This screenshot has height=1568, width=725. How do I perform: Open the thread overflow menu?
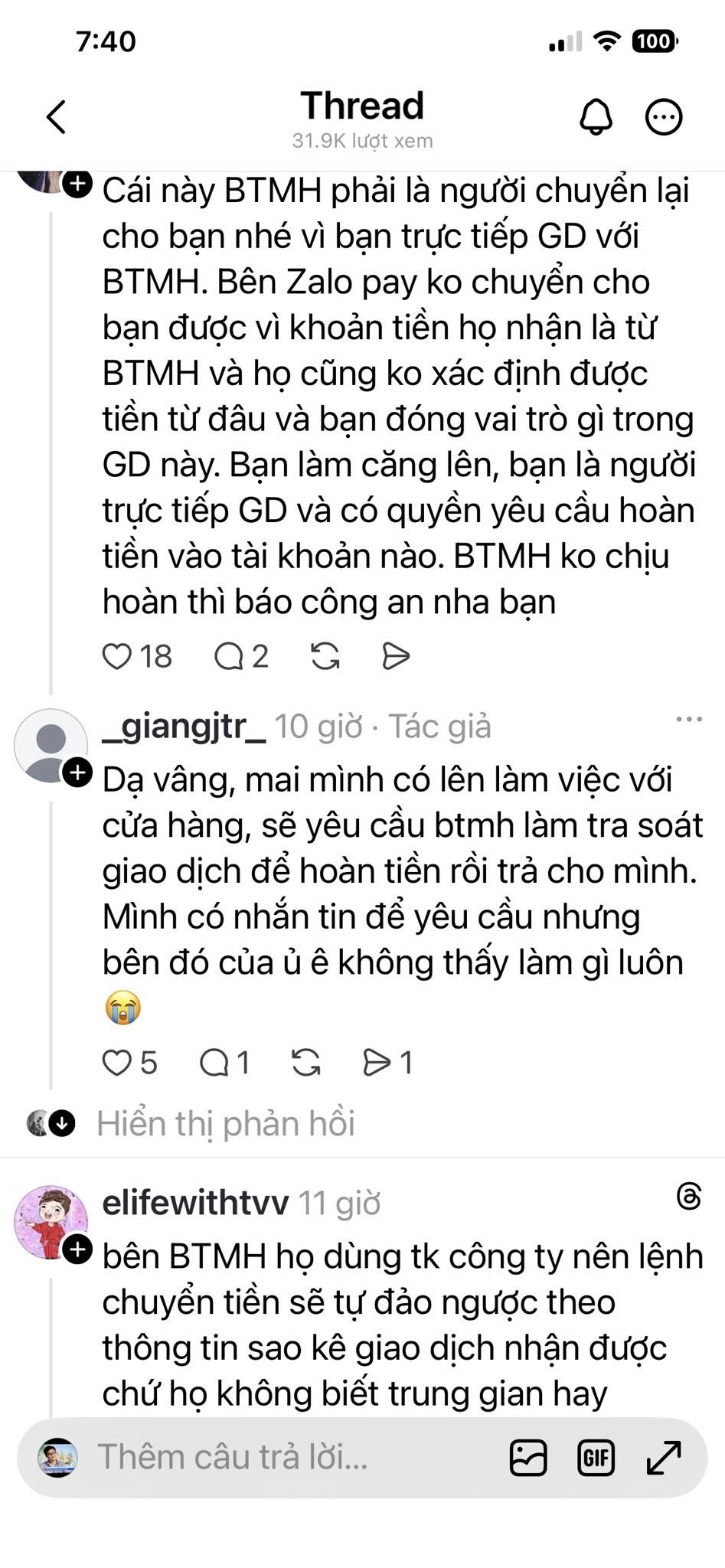tap(664, 117)
